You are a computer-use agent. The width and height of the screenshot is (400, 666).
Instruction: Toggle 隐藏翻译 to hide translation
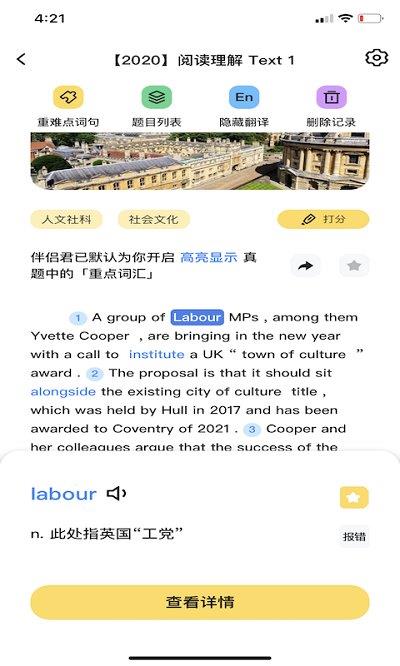click(x=244, y=107)
